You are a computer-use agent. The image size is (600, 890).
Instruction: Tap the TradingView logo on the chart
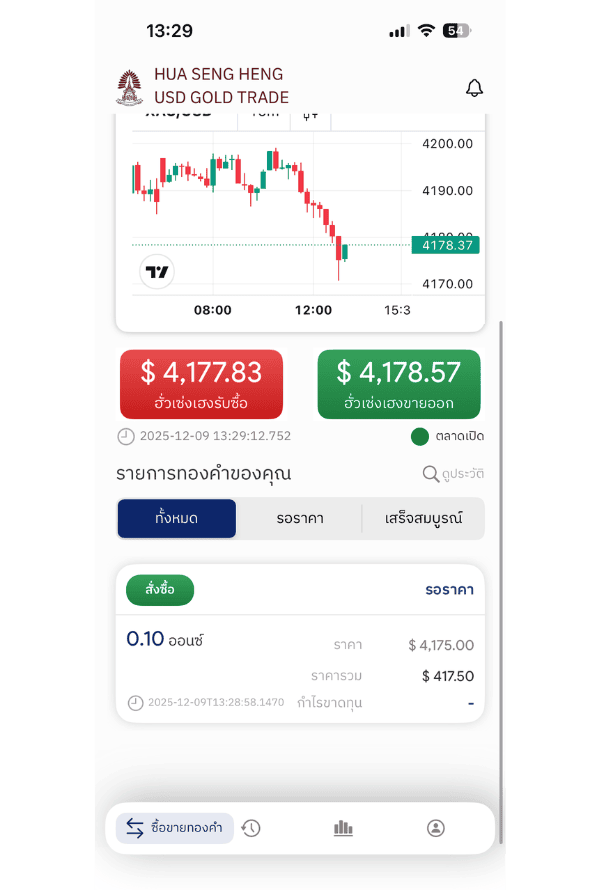pyautogui.click(x=157, y=271)
